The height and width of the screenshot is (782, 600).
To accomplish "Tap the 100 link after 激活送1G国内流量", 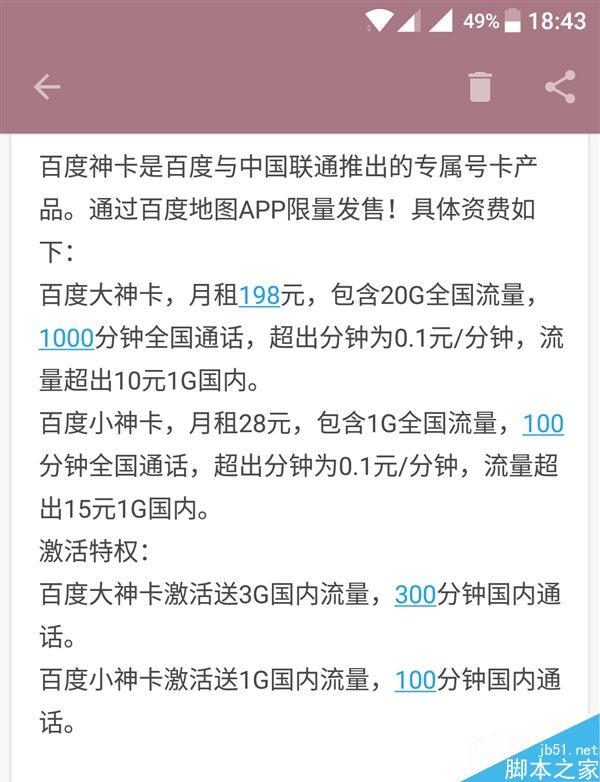I will [415, 681].
